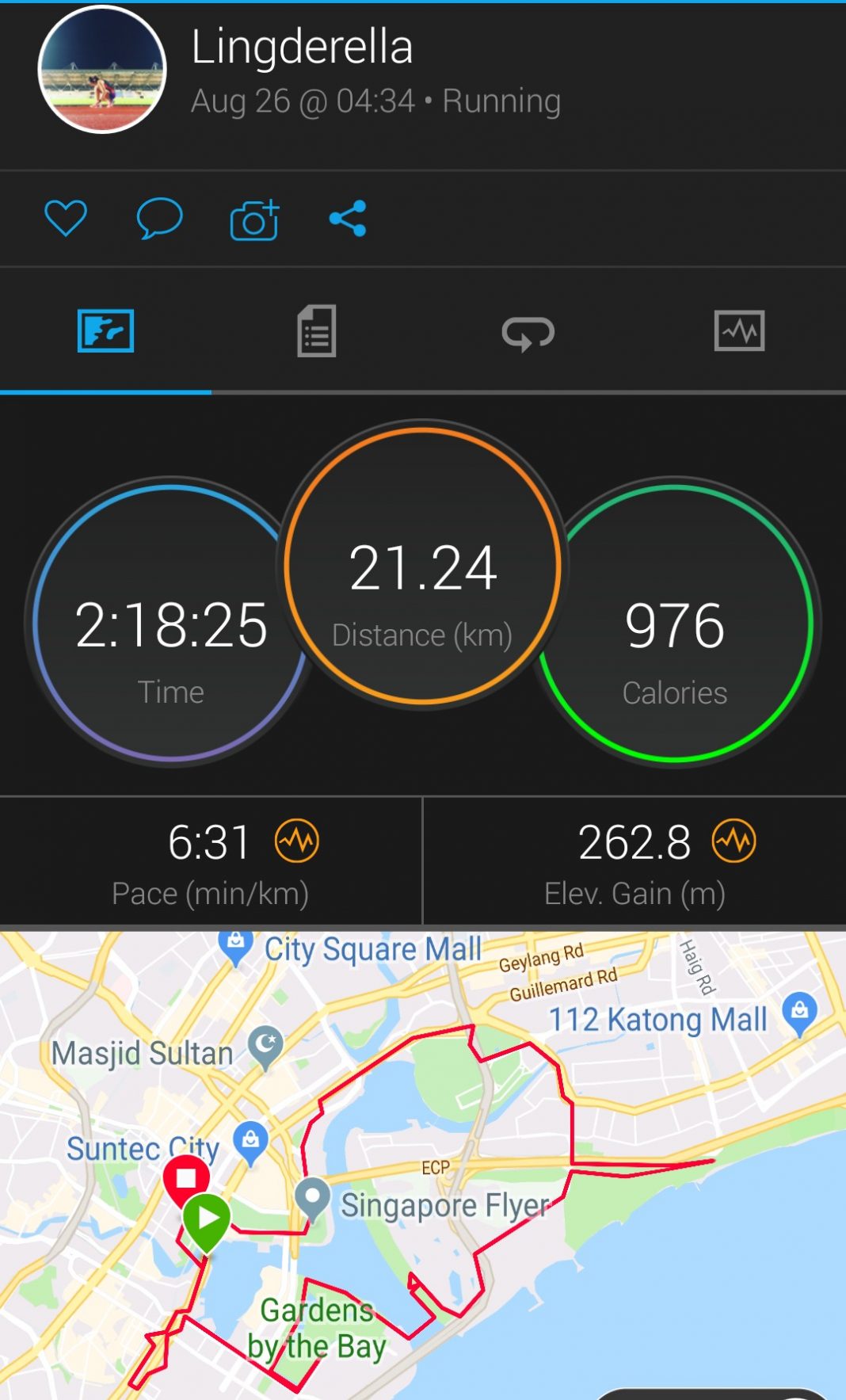Screen dimensions: 846x1400
Task: Open the running route map
Action: [x=423, y=1165]
